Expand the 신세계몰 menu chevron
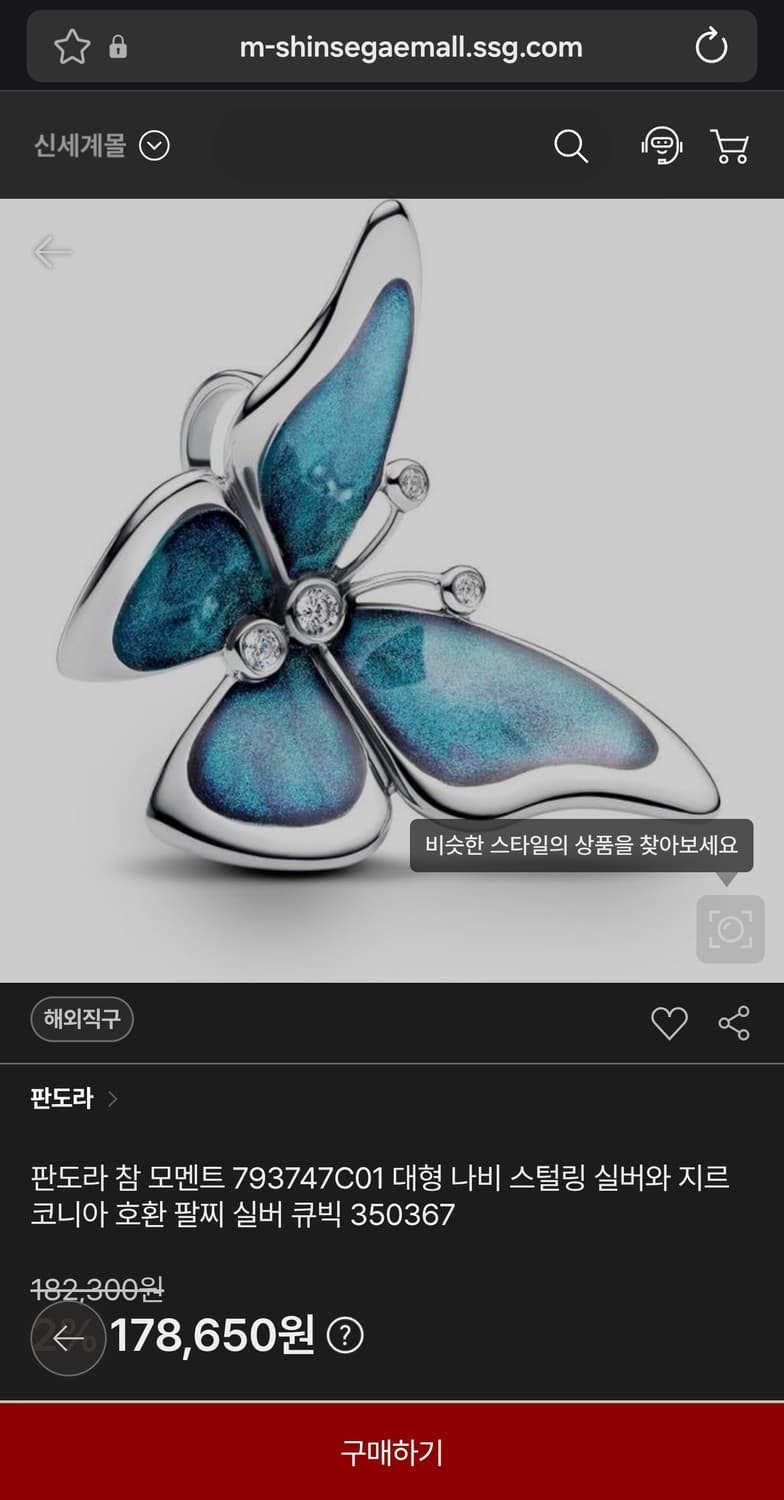 pos(154,146)
